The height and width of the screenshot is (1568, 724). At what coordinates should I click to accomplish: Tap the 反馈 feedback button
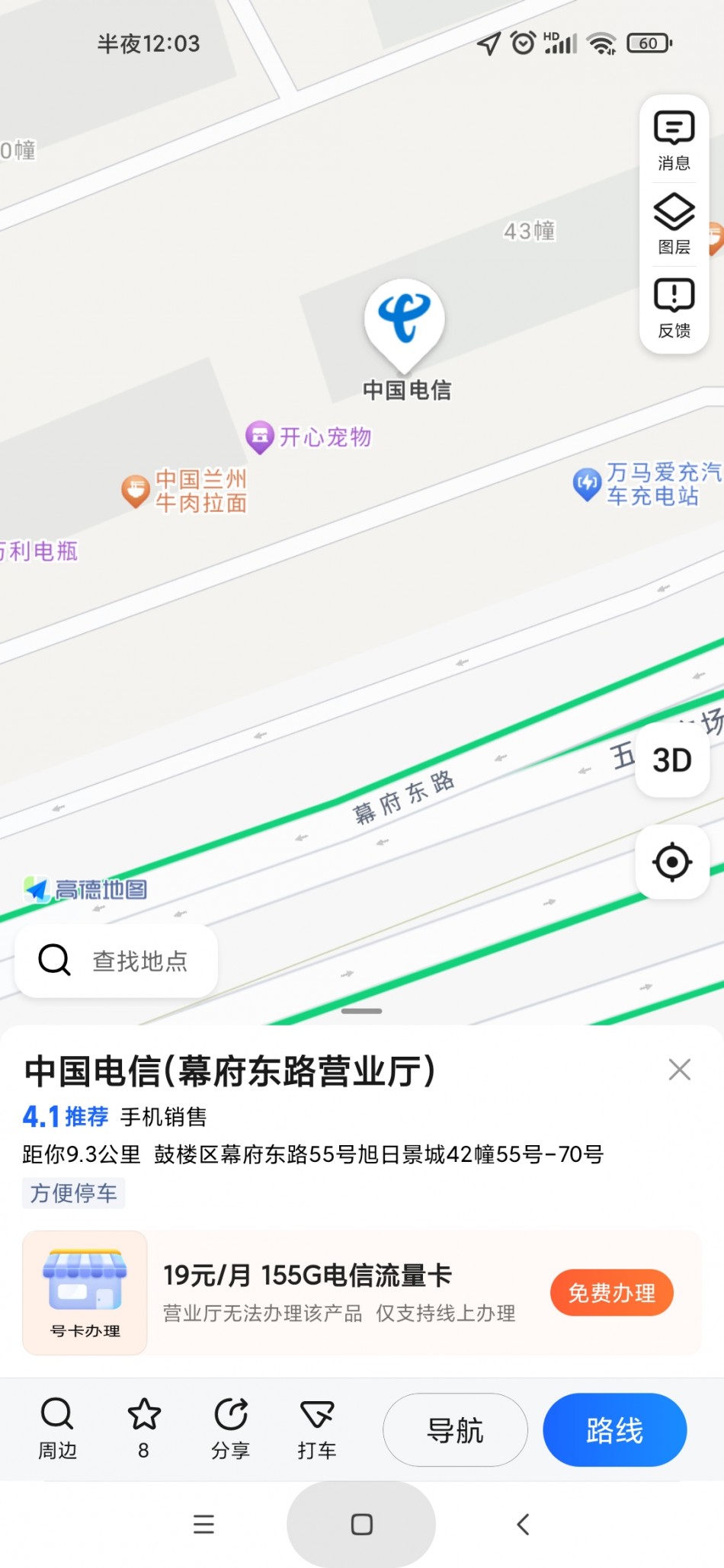click(674, 308)
